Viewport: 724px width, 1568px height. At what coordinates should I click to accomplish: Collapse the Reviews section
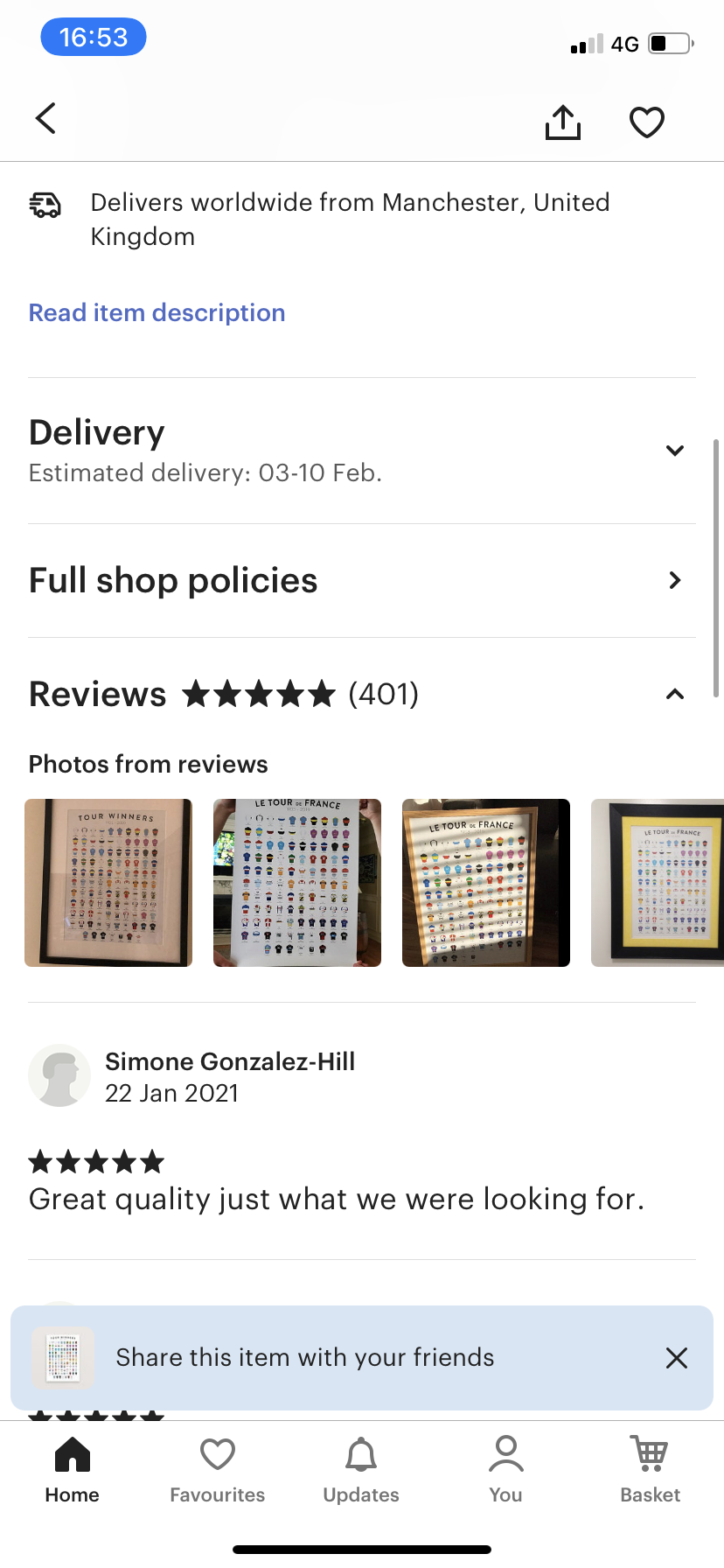(x=674, y=693)
